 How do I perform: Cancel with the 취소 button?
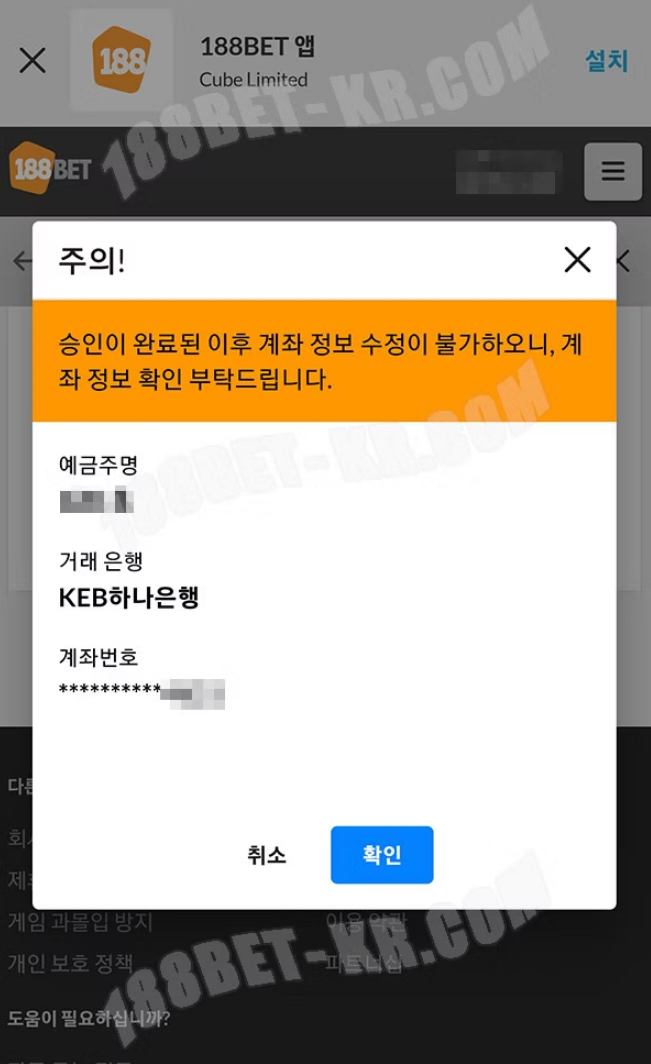[267, 855]
